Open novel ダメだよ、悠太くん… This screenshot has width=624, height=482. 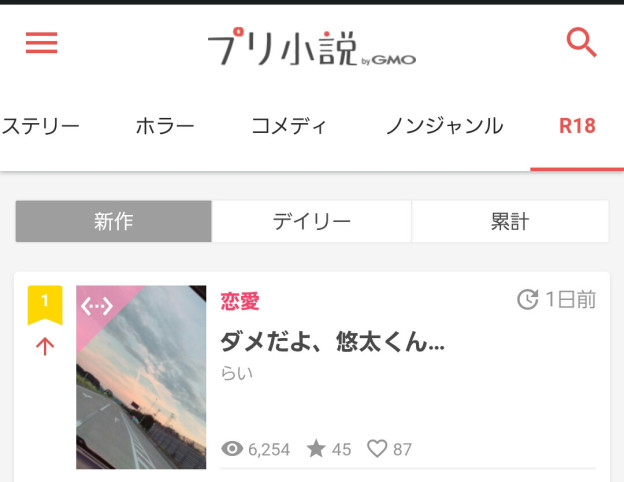(332, 342)
